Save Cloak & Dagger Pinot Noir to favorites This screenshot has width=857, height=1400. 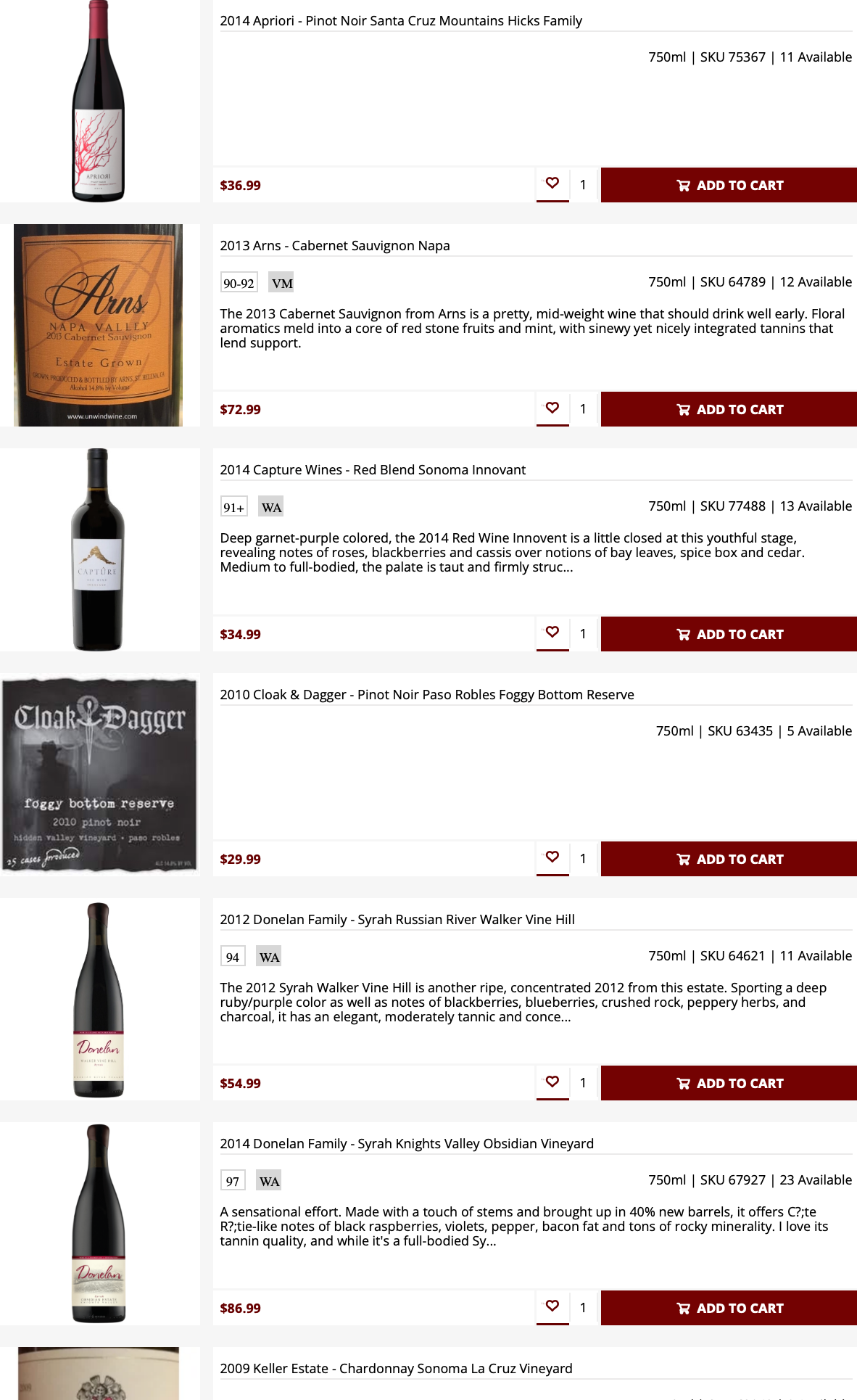(x=552, y=857)
